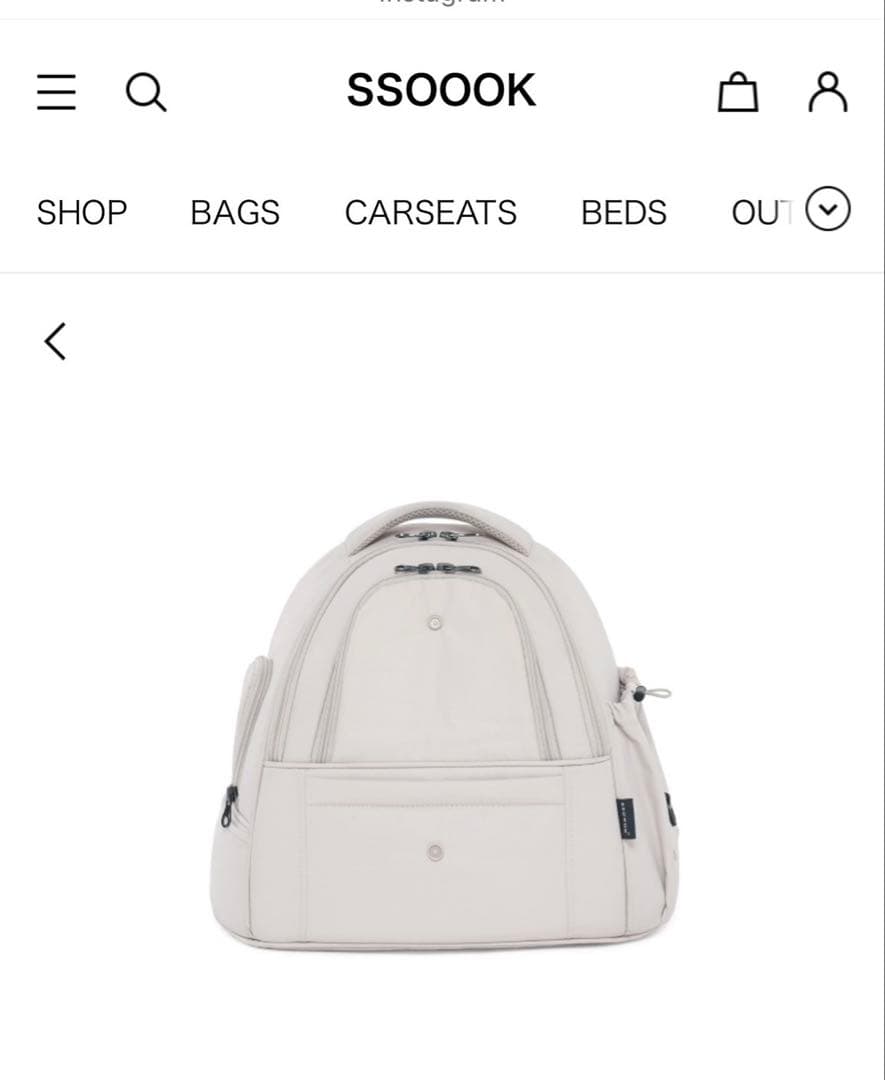Open the account profile icon

[x=827, y=91]
